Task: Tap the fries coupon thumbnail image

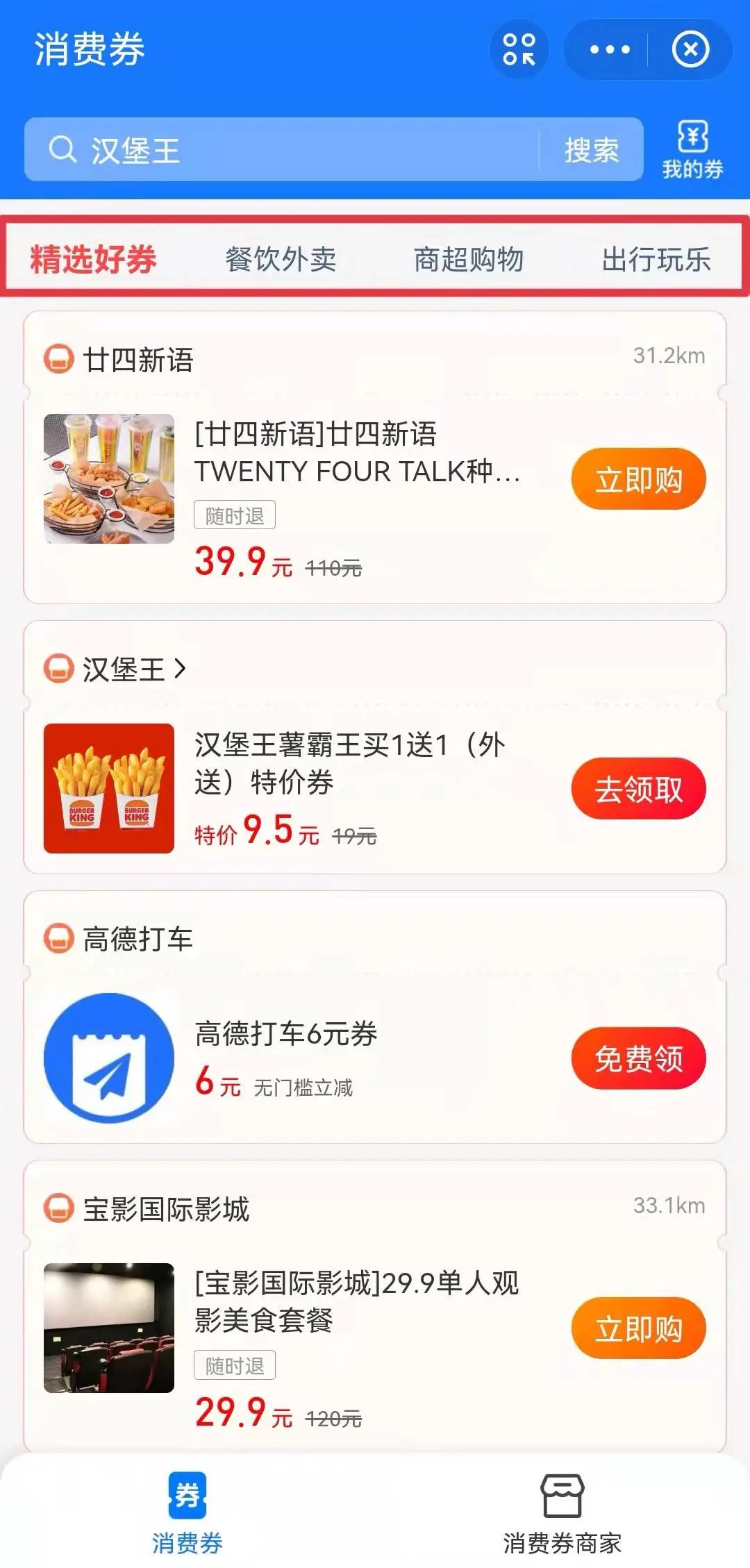Action: coord(109,788)
